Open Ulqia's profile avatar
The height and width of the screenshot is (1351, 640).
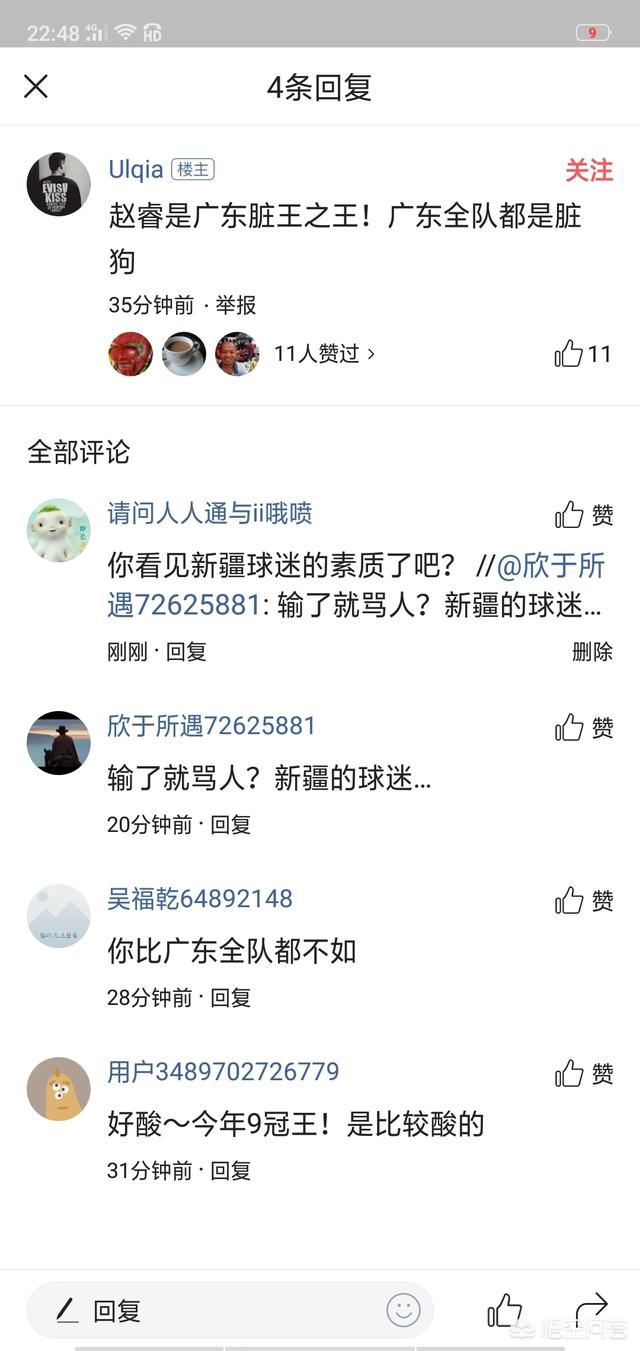(58, 185)
